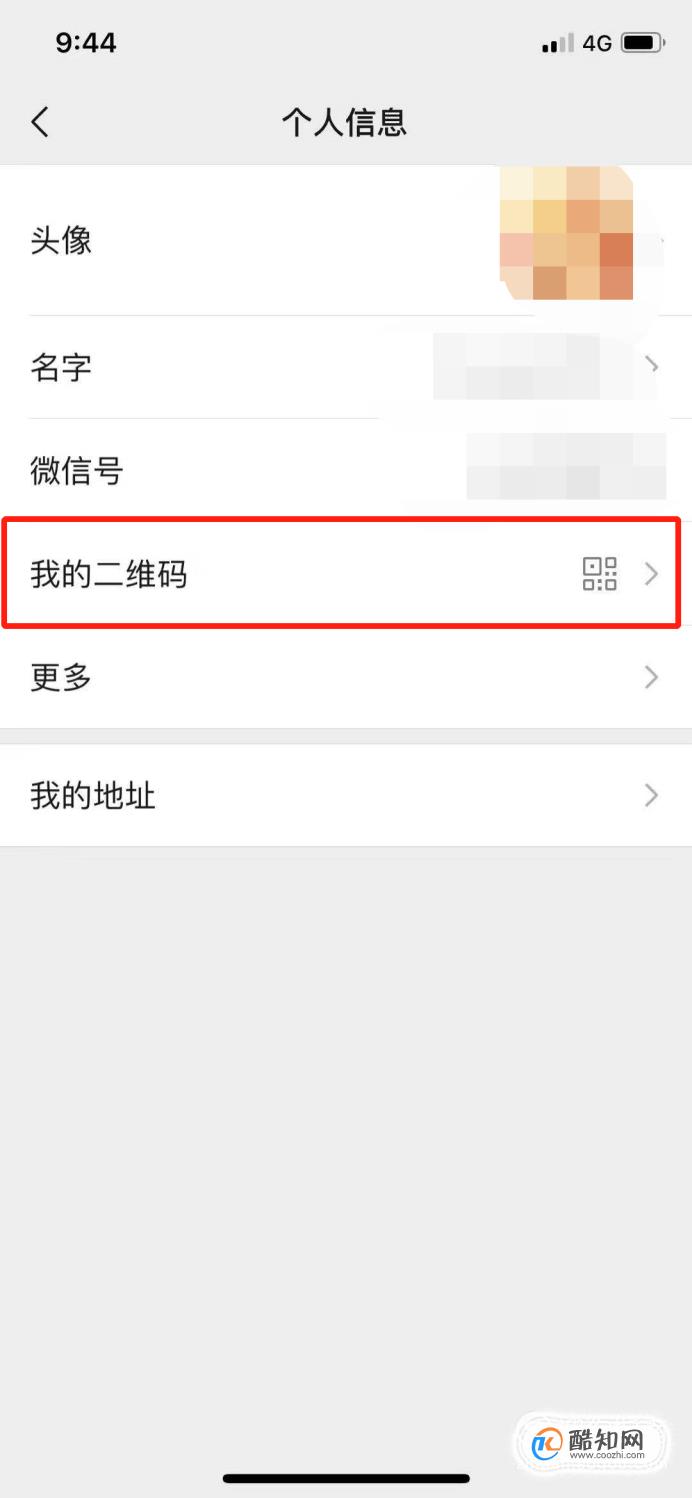Go back from 个人信息 page
The height and width of the screenshot is (1498, 692).
point(40,122)
